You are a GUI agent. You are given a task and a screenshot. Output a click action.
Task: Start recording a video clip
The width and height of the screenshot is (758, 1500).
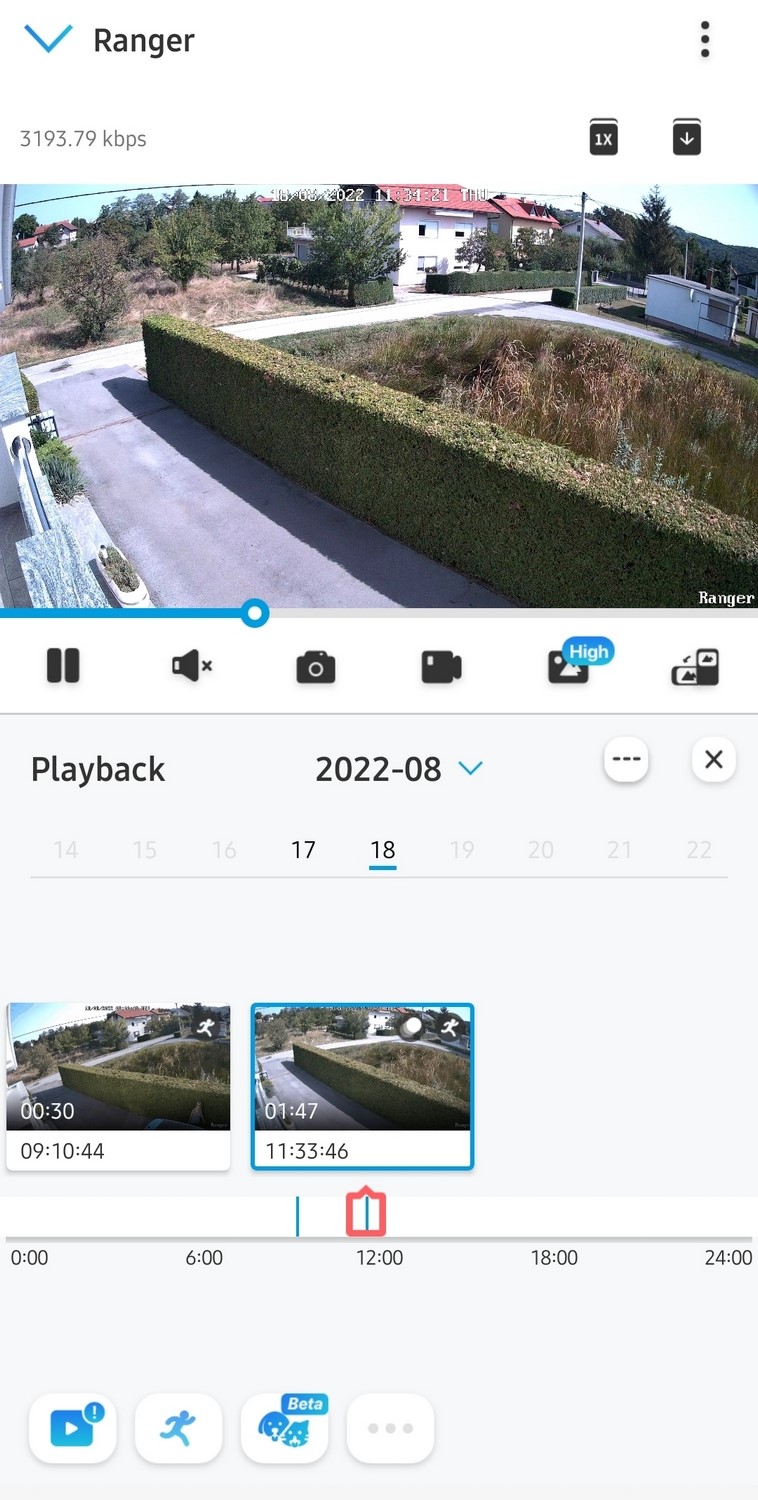coord(441,667)
